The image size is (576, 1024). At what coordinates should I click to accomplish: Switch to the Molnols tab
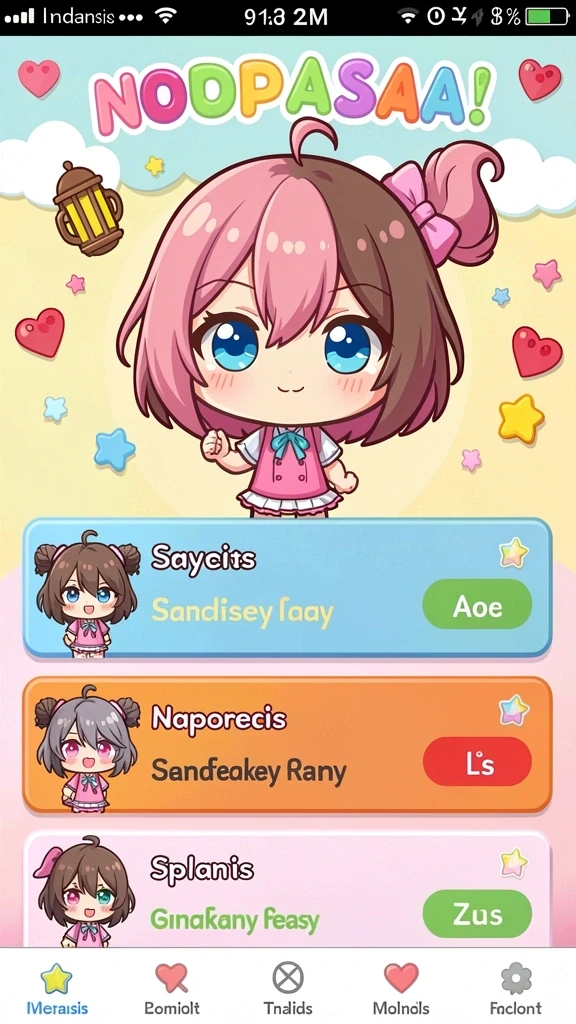point(401,989)
